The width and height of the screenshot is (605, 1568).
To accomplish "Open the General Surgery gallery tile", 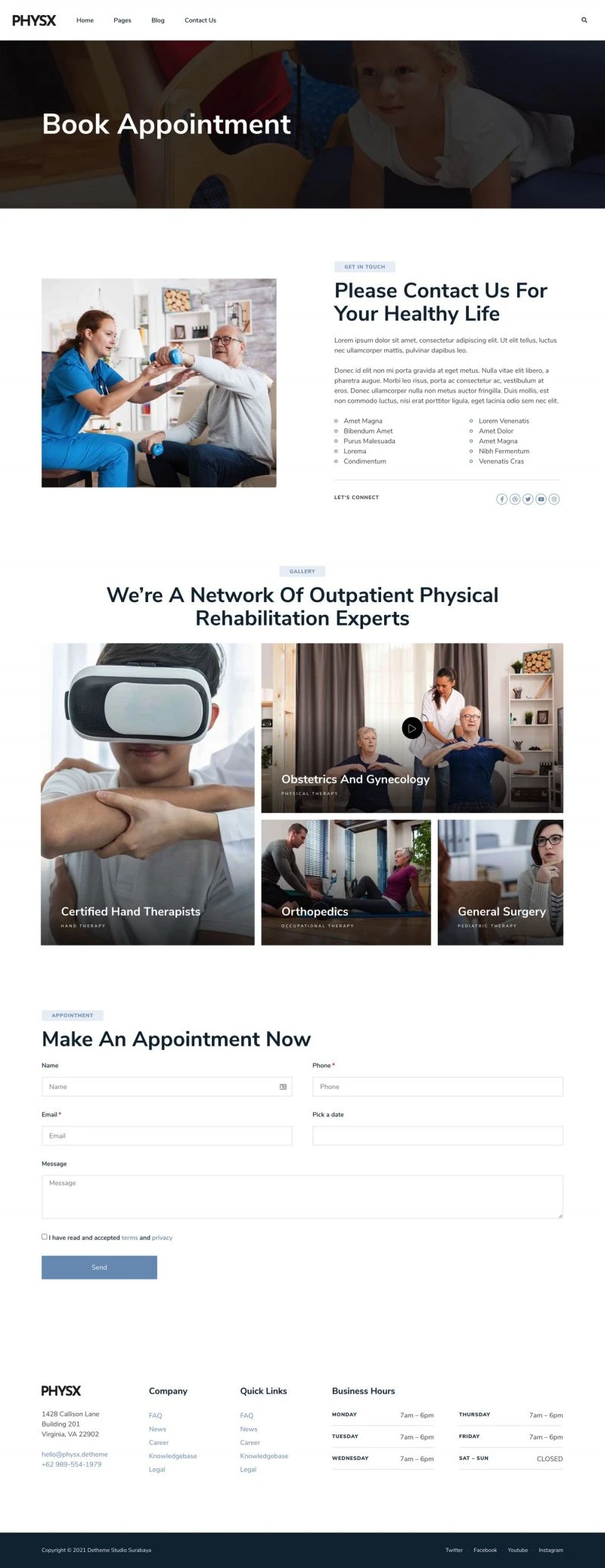I will point(500,882).
